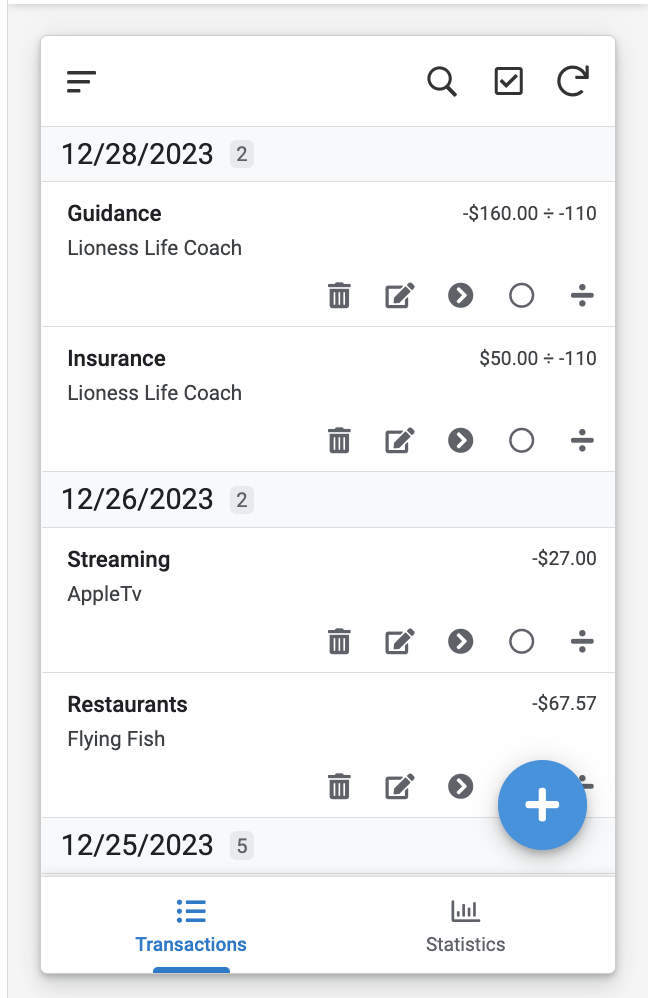Select the Transactions tab

coord(191,927)
